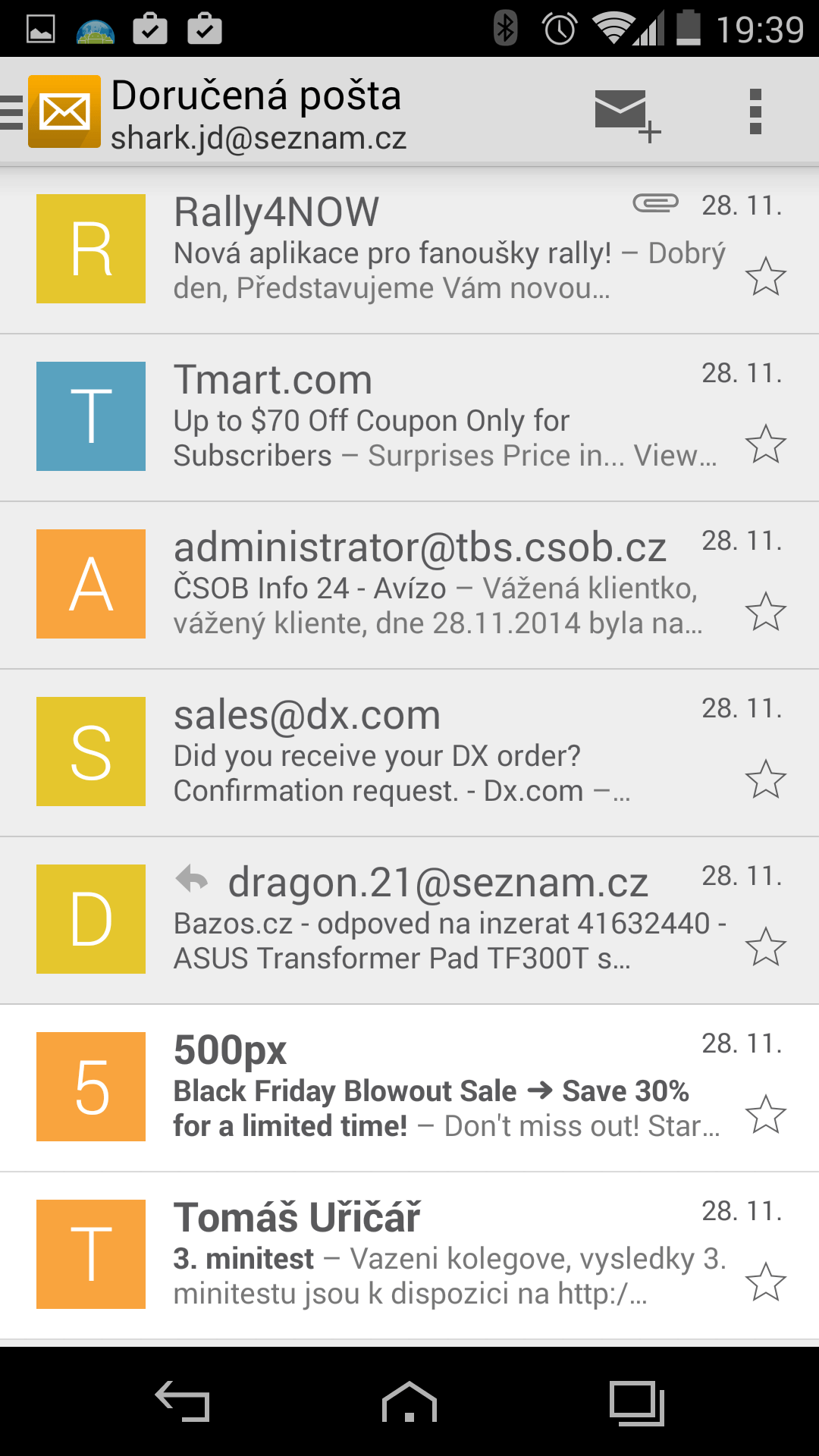The image size is (819, 1456).
Task: Star the sales@dx.com email
Action: pos(765,780)
